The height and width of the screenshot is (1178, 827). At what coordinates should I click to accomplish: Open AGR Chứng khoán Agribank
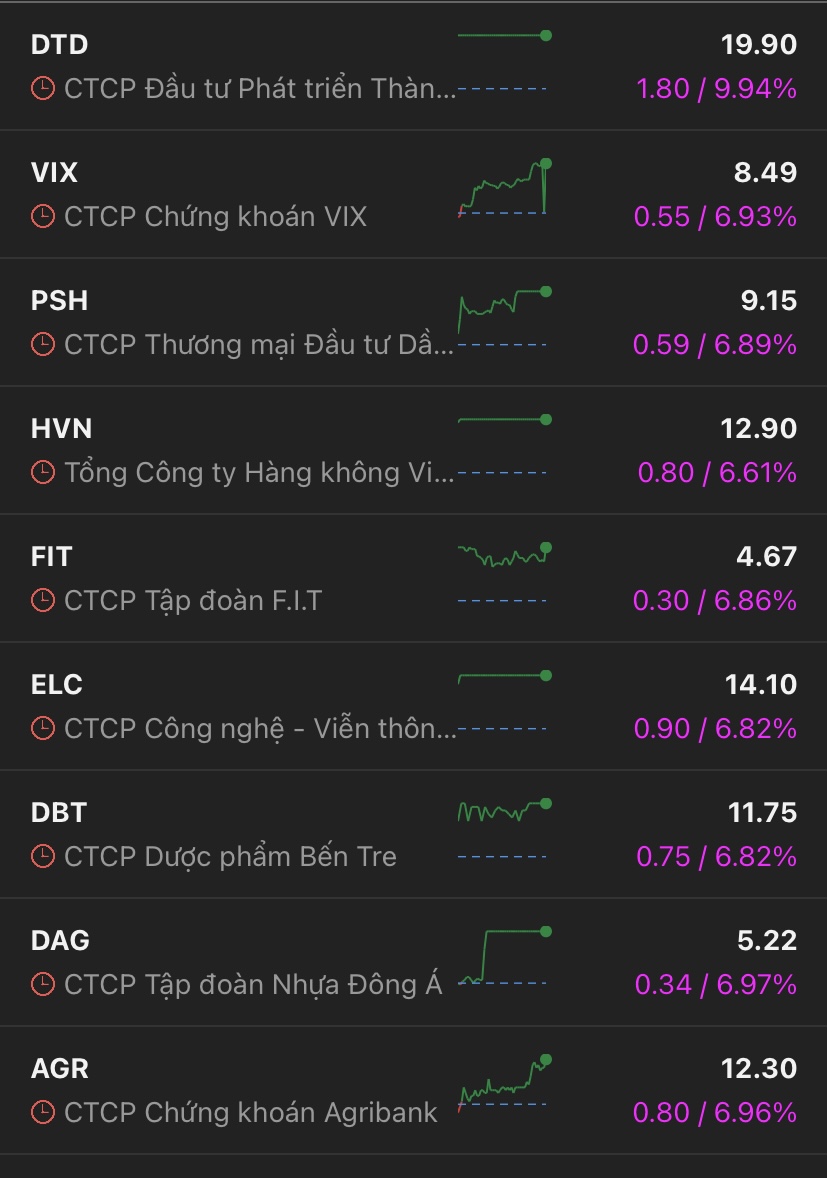[413, 1090]
